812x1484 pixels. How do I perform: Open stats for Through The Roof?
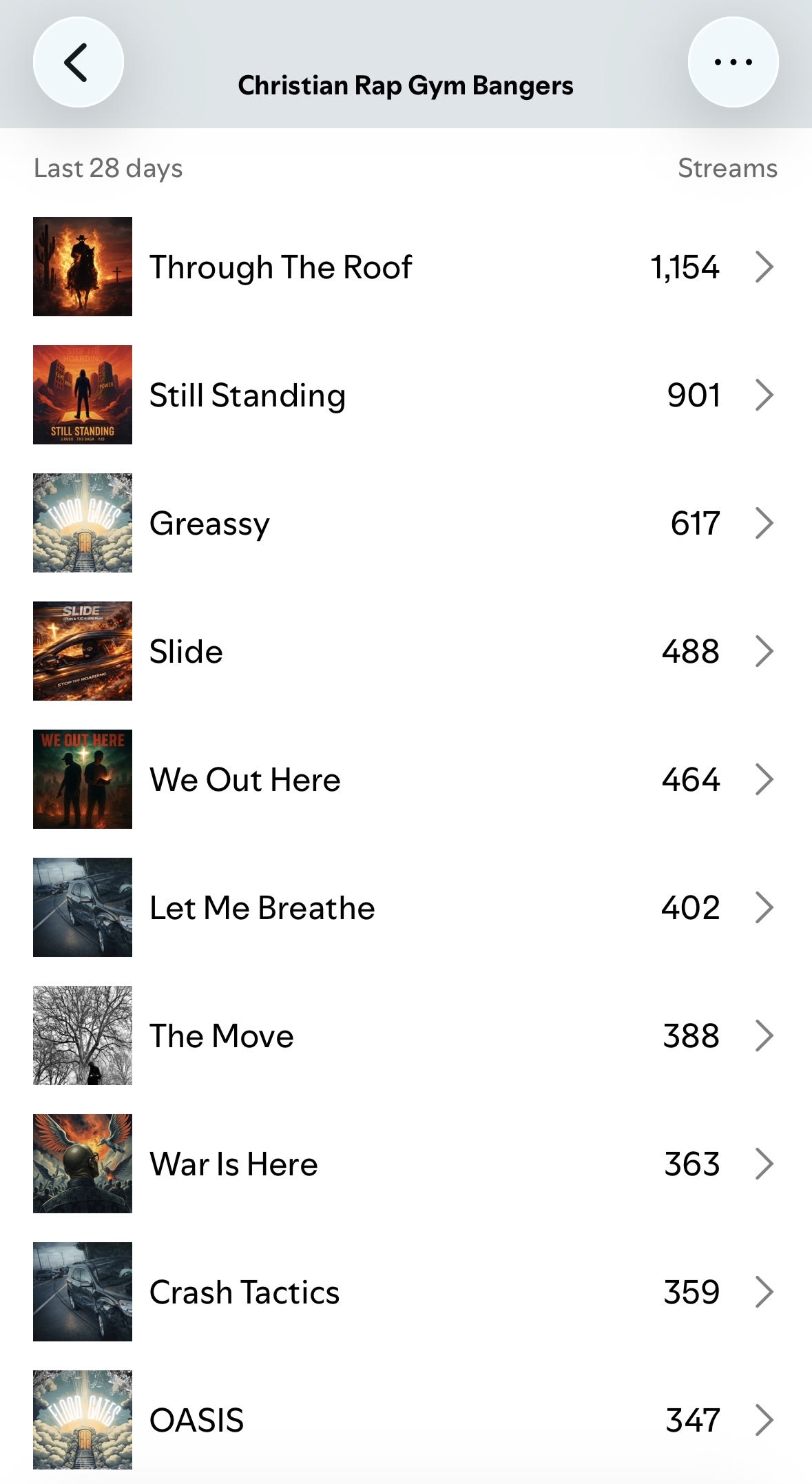click(406, 267)
